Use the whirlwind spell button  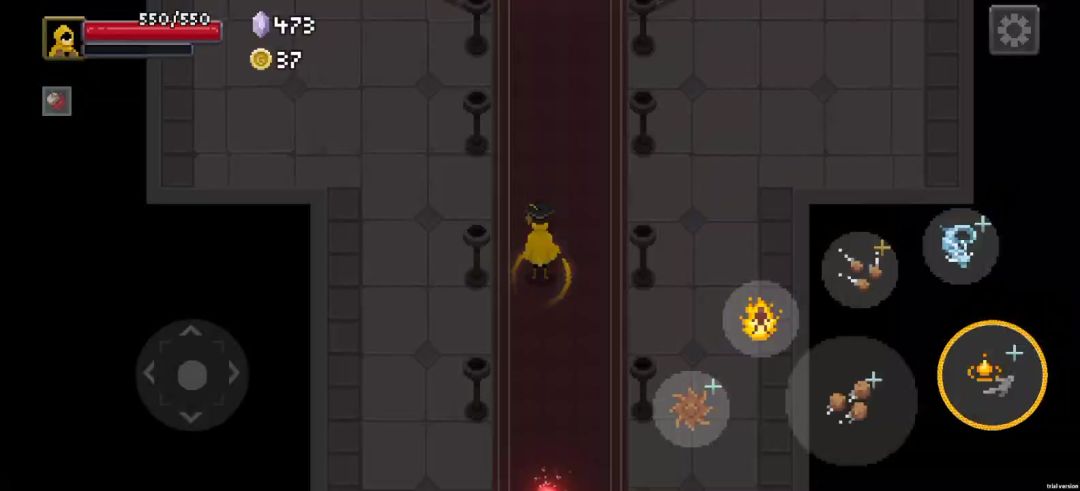960,246
